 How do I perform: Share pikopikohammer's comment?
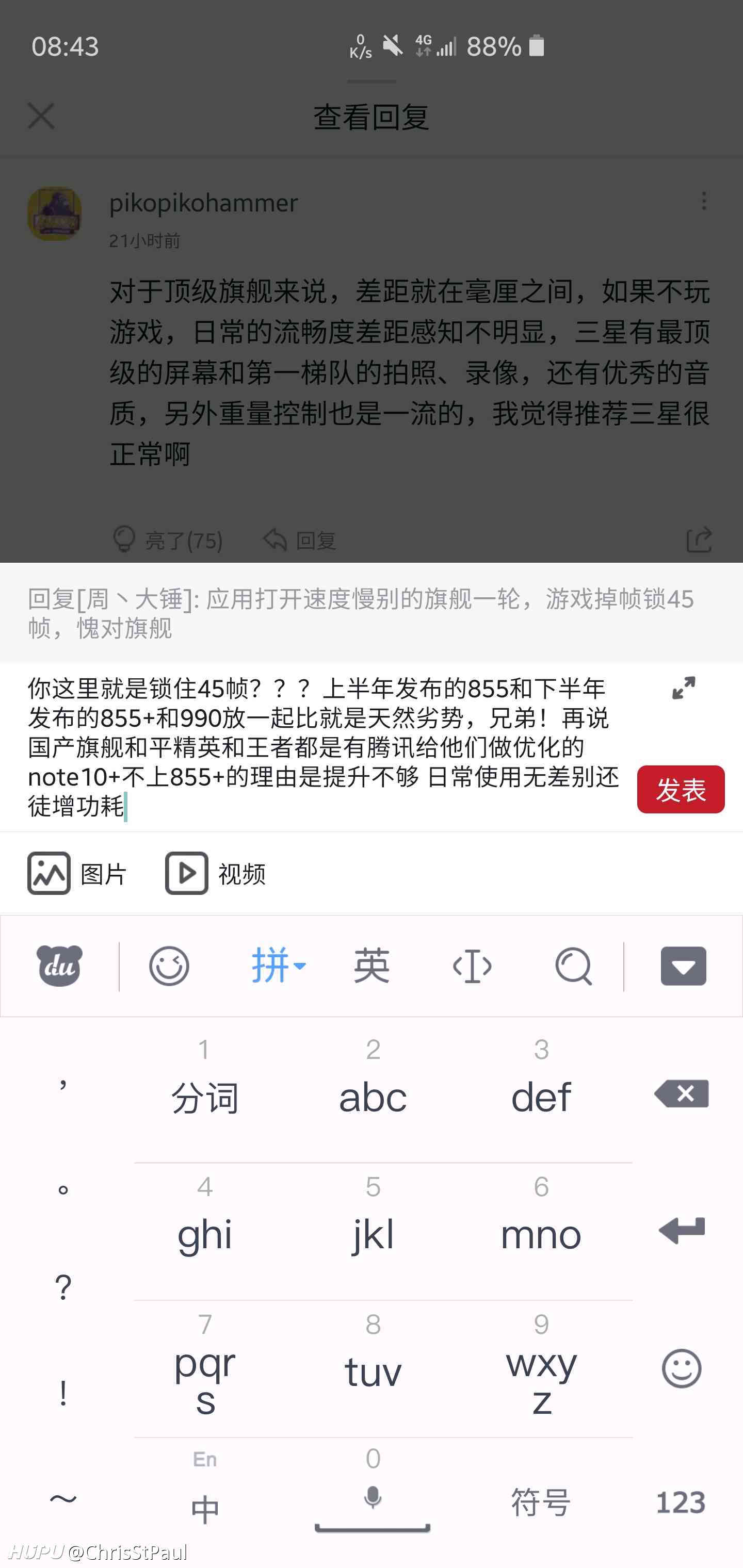point(699,540)
